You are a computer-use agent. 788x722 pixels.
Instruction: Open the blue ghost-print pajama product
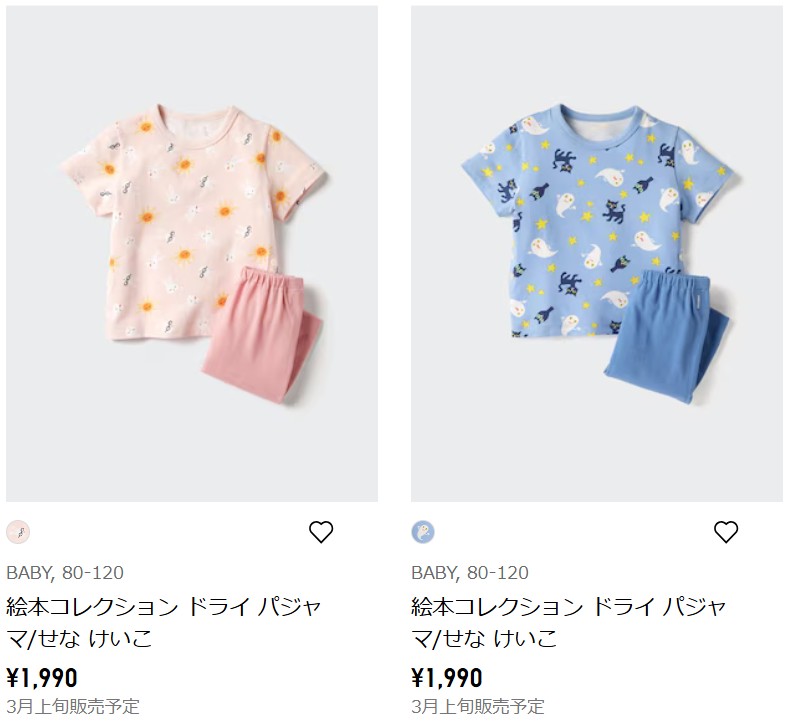click(x=596, y=254)
